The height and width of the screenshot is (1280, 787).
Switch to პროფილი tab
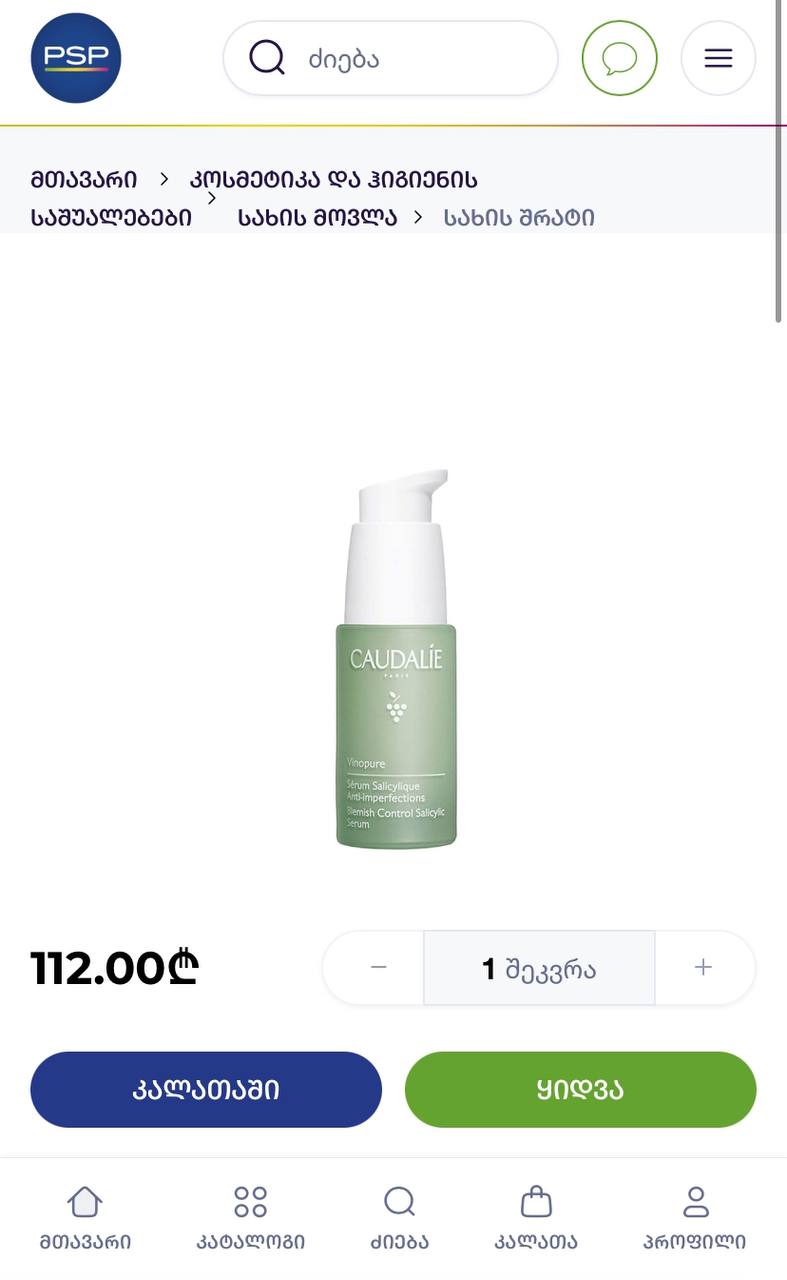pos(694,1218)
